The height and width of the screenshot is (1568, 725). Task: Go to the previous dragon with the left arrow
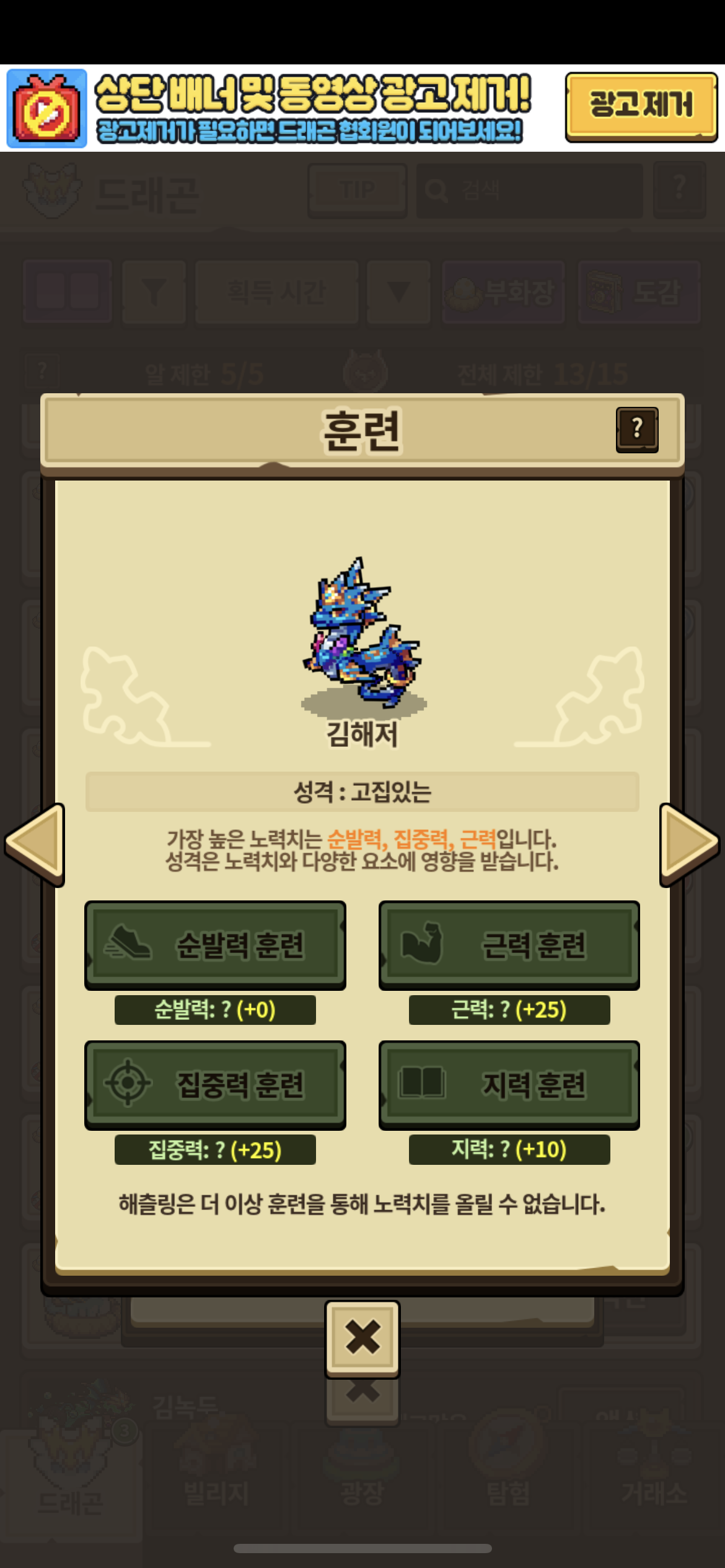tap(35, 843)
